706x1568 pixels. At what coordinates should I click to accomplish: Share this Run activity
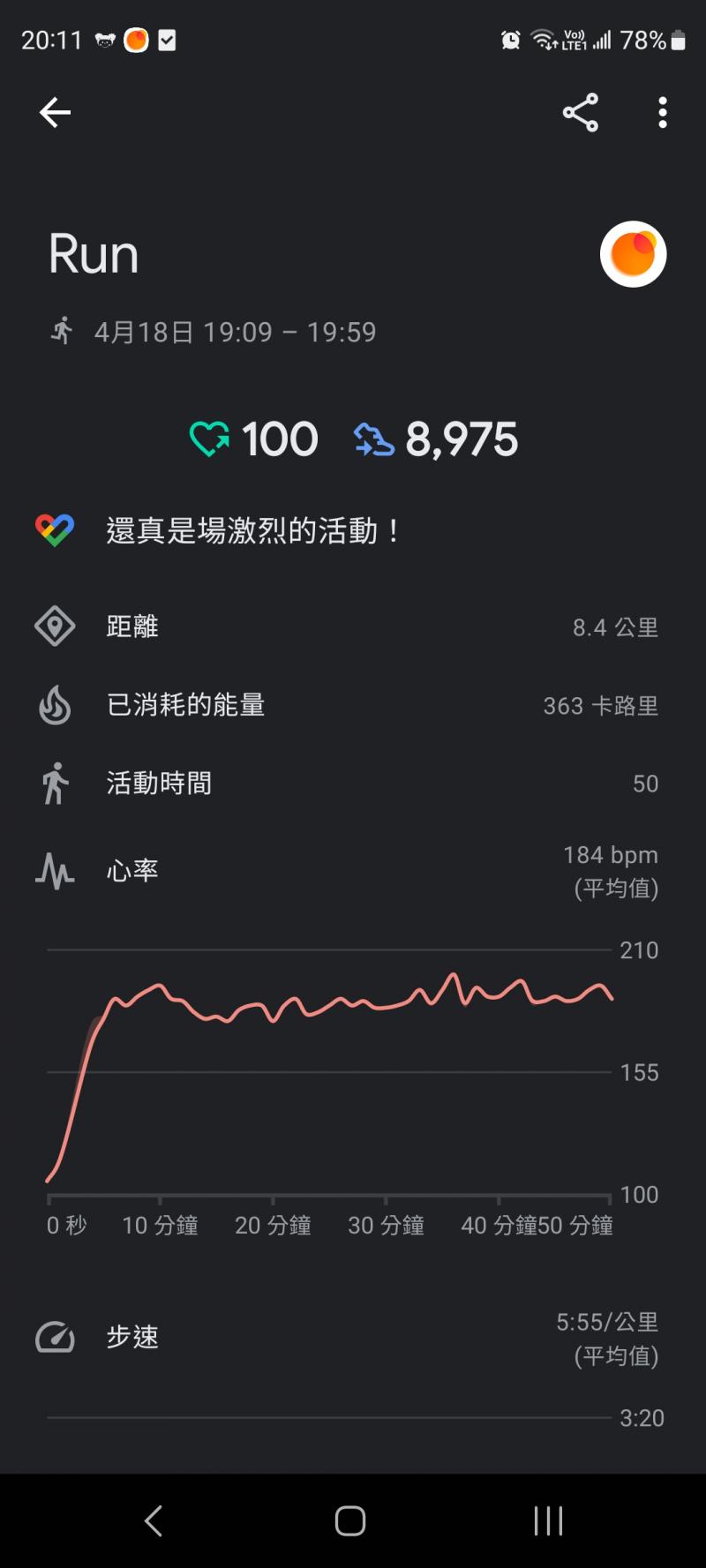(581, 113)
